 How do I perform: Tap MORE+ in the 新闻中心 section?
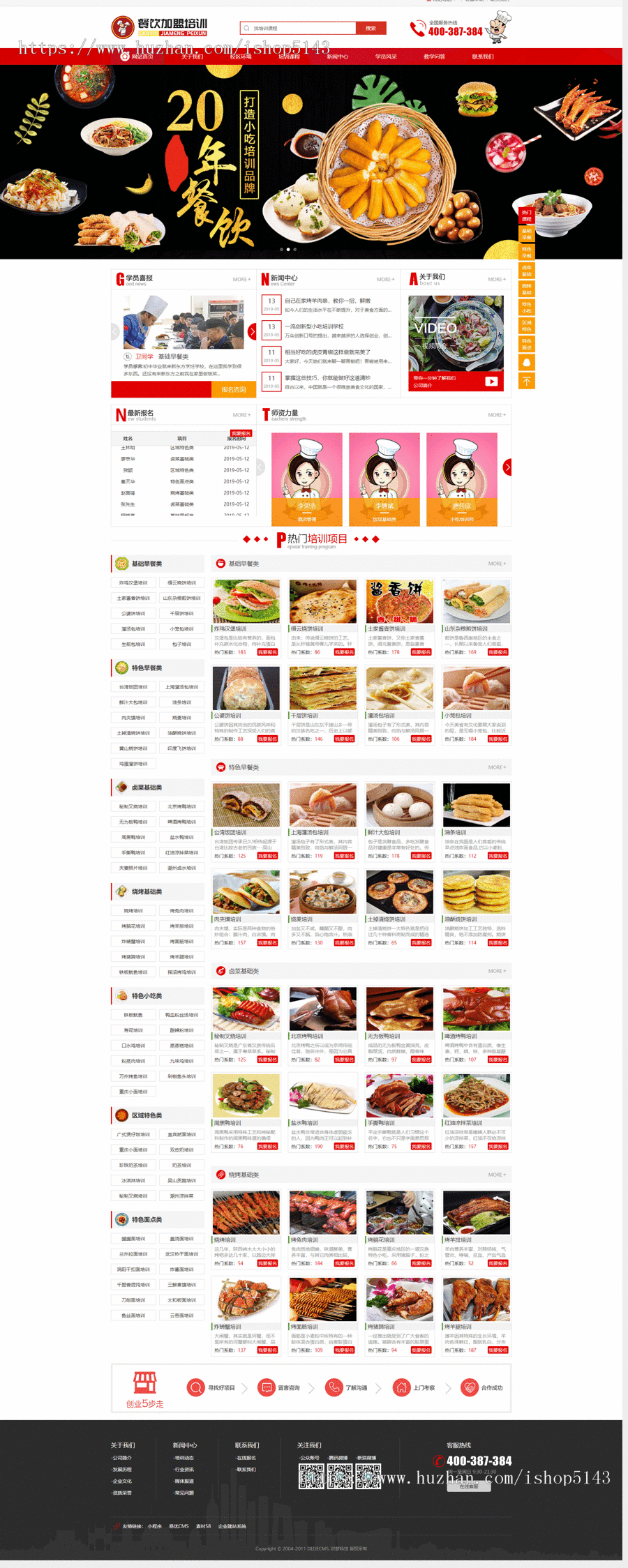click(x=385, y=280)
